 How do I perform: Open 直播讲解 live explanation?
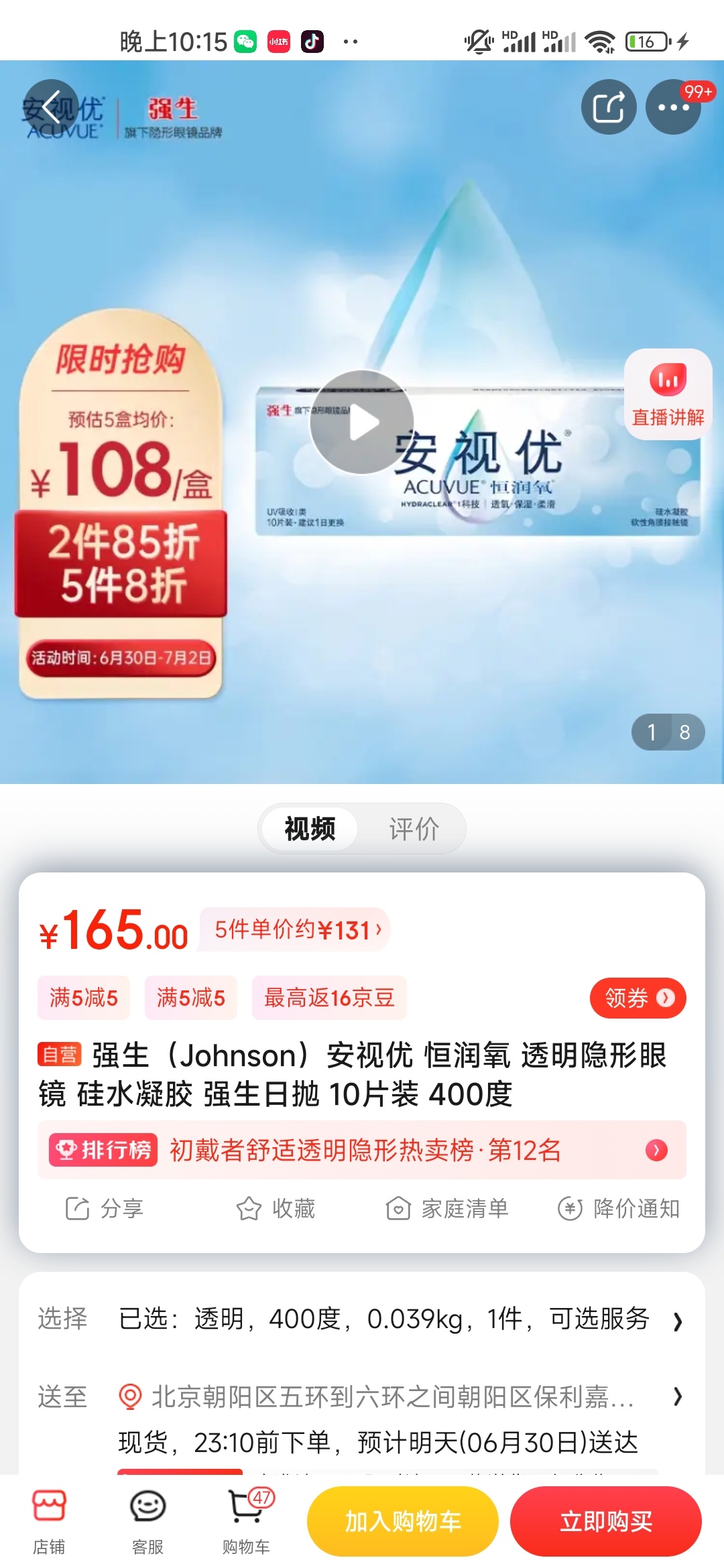(x=668, y=394)
